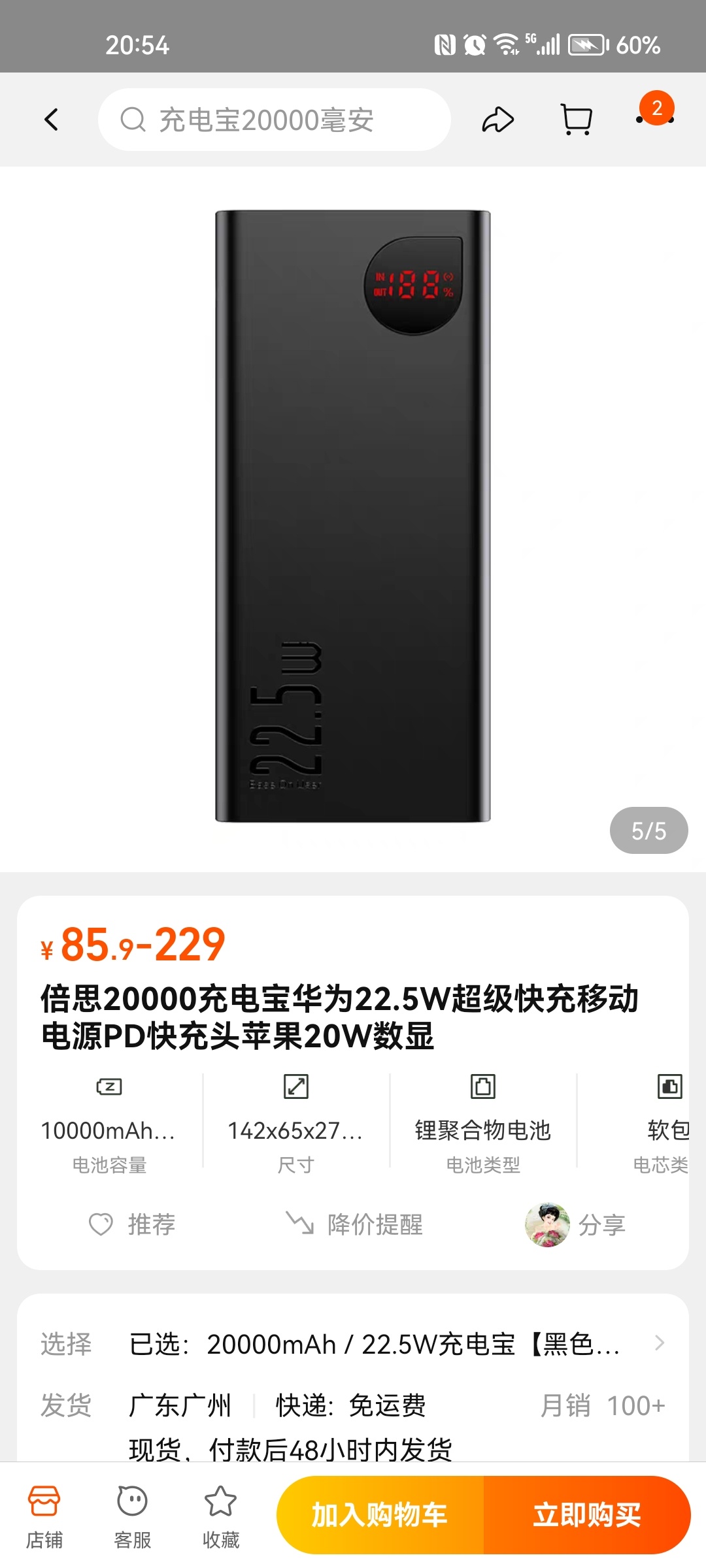The width and height of the screenshot is (706, 1568).
Task: Go back using the top-left arrow
Action: [x=51, y=120]
